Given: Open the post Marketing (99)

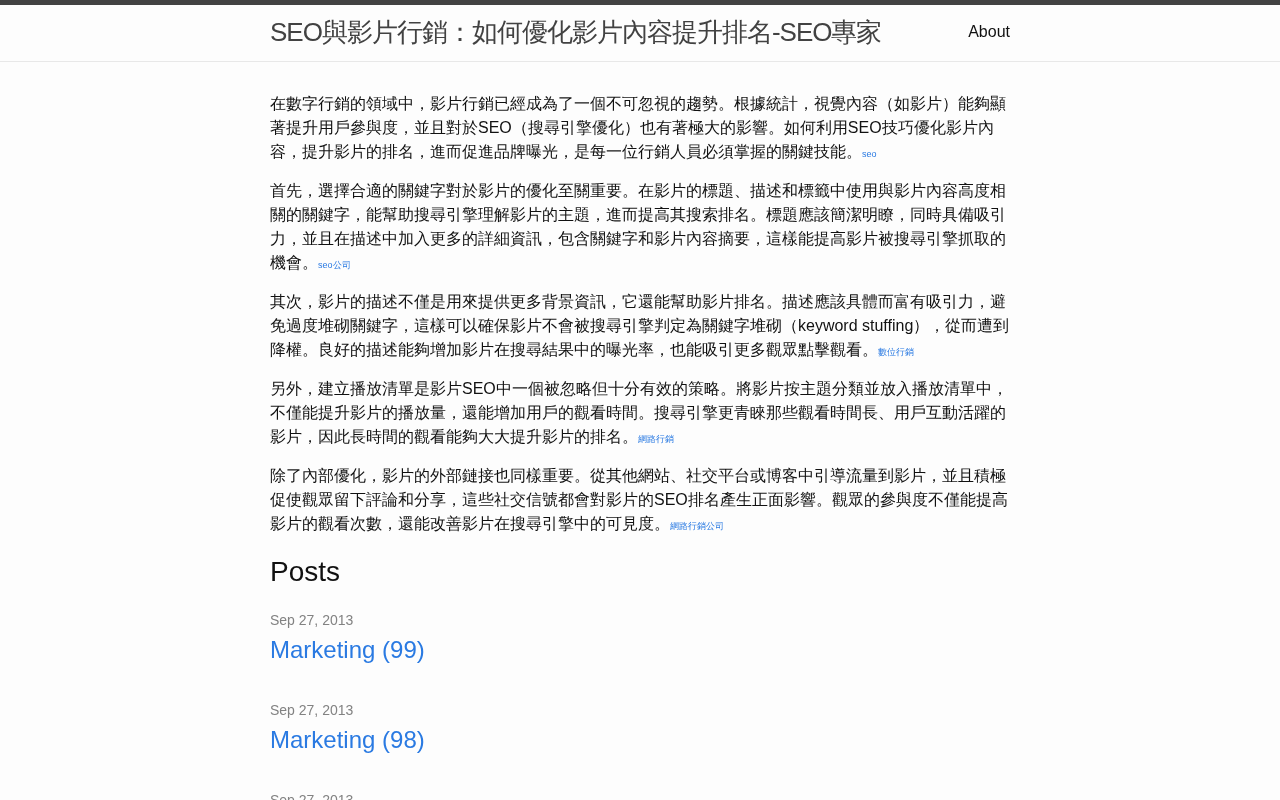Looking at the screenshot, I should [347, 650].
